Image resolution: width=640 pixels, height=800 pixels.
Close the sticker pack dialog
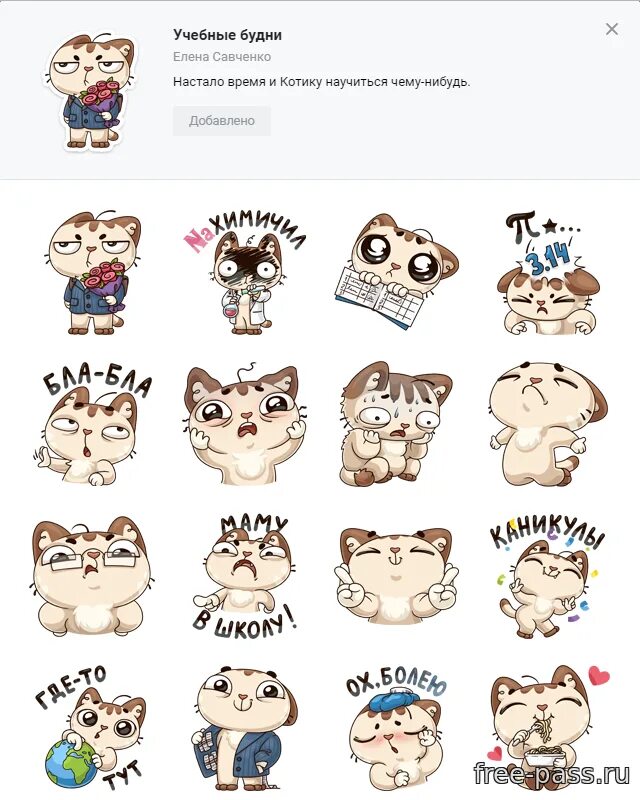coord(611,29)
